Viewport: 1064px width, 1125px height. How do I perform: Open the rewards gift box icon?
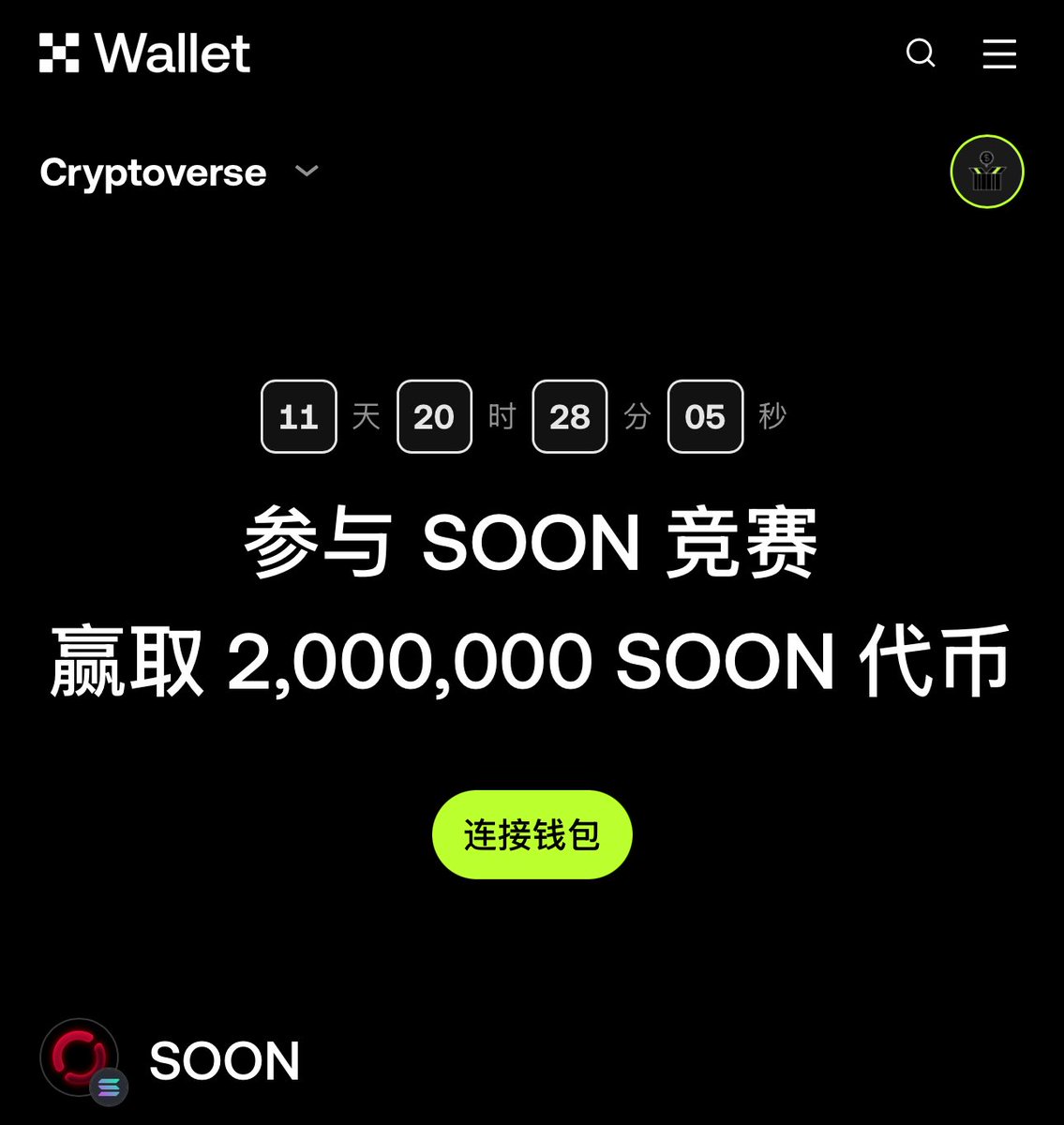[x=986, y=172]
